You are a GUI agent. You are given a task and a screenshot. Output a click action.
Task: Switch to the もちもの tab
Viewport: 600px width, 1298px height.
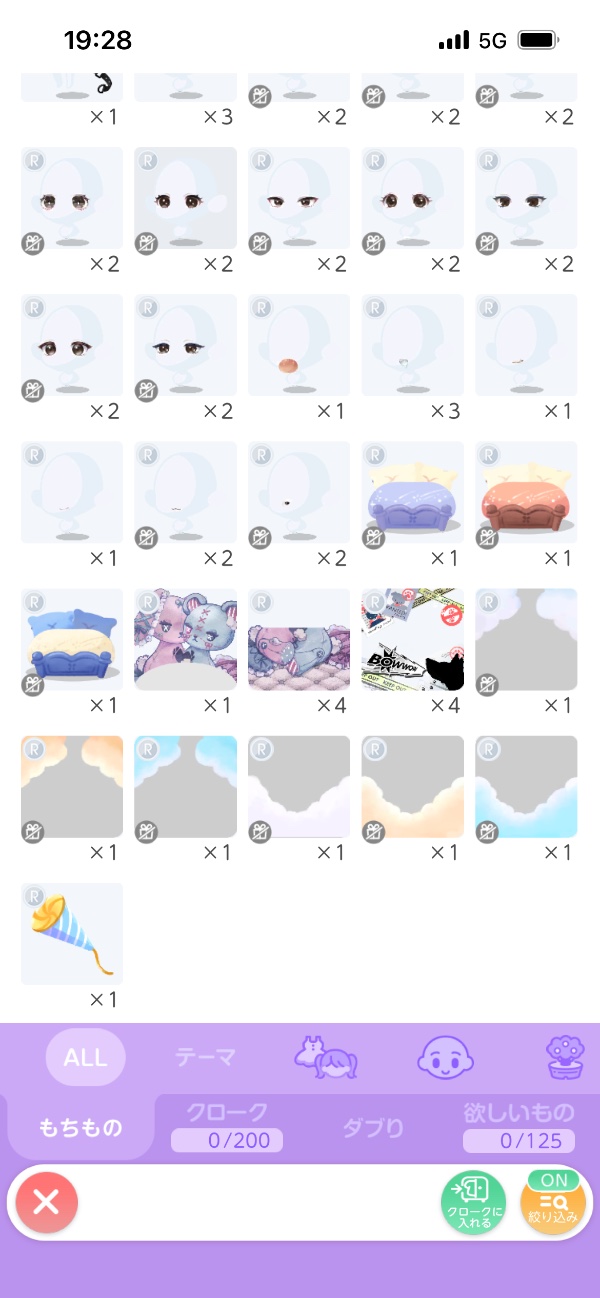[81, 1128]
